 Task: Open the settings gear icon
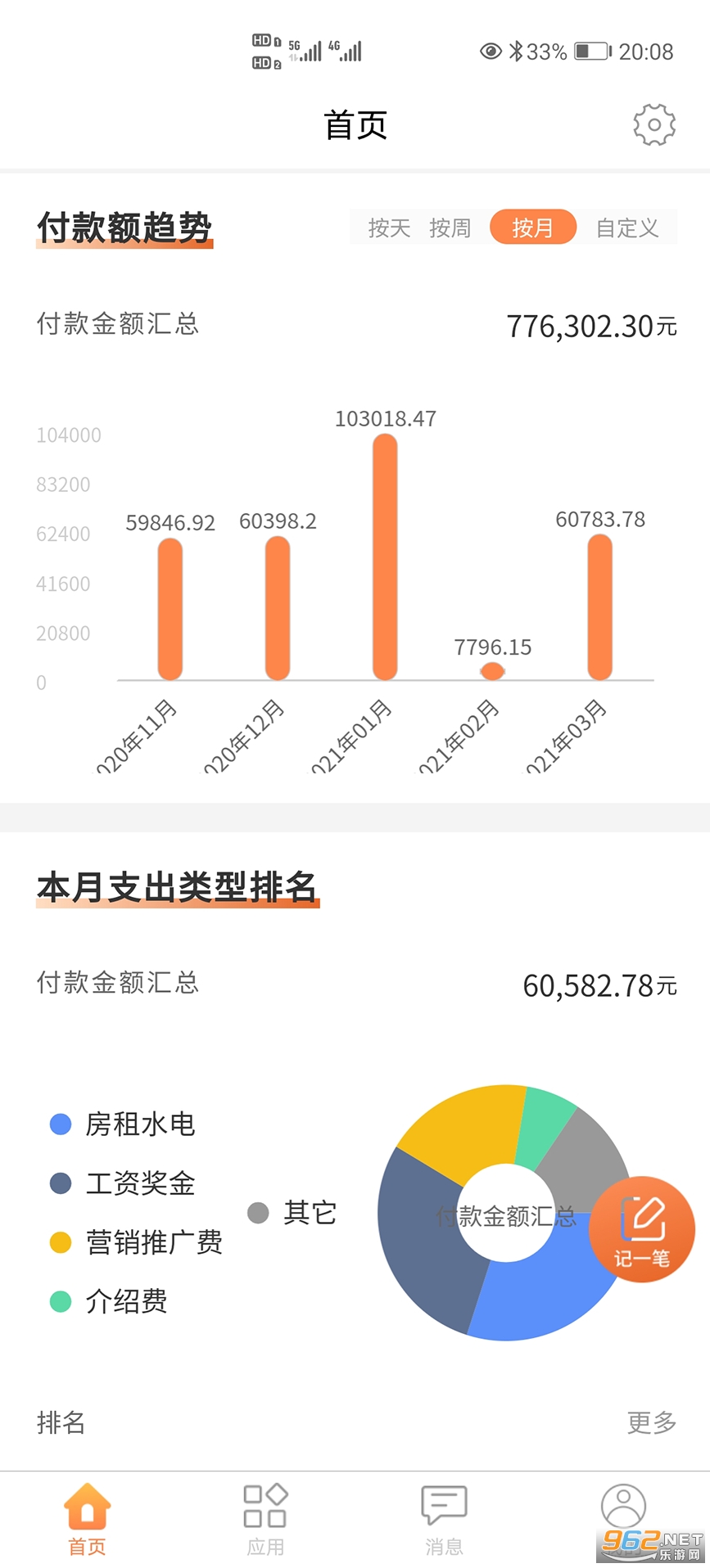pyautogui.click(x=653, y=125)
